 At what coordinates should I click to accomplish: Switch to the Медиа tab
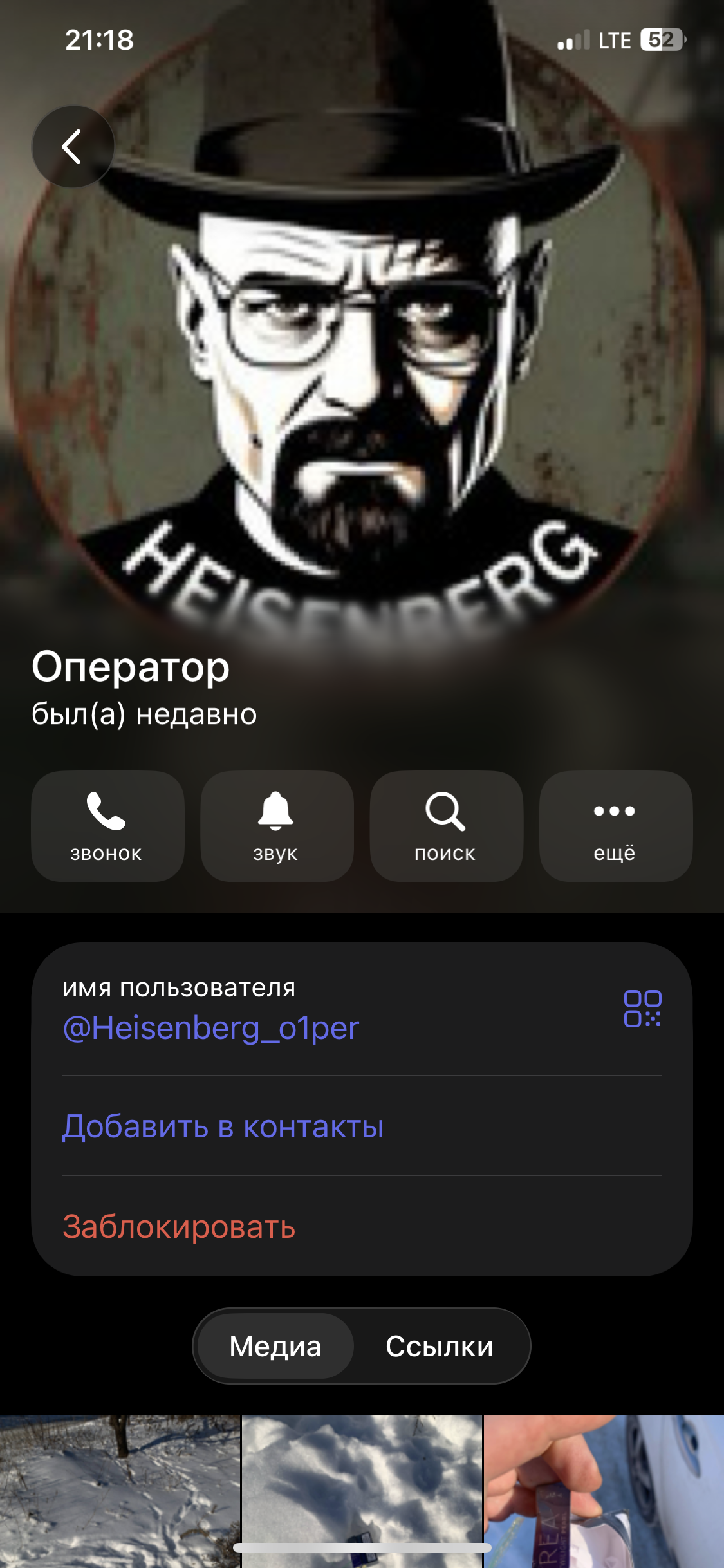(275, 1347)
